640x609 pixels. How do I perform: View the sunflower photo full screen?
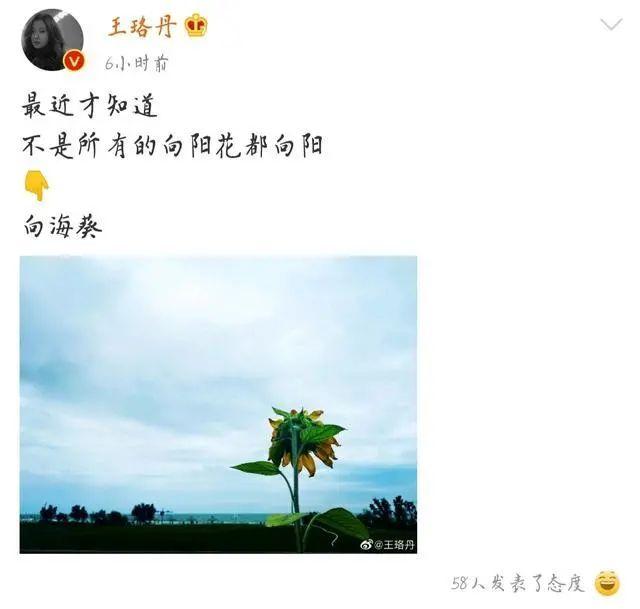click(218, 404)
